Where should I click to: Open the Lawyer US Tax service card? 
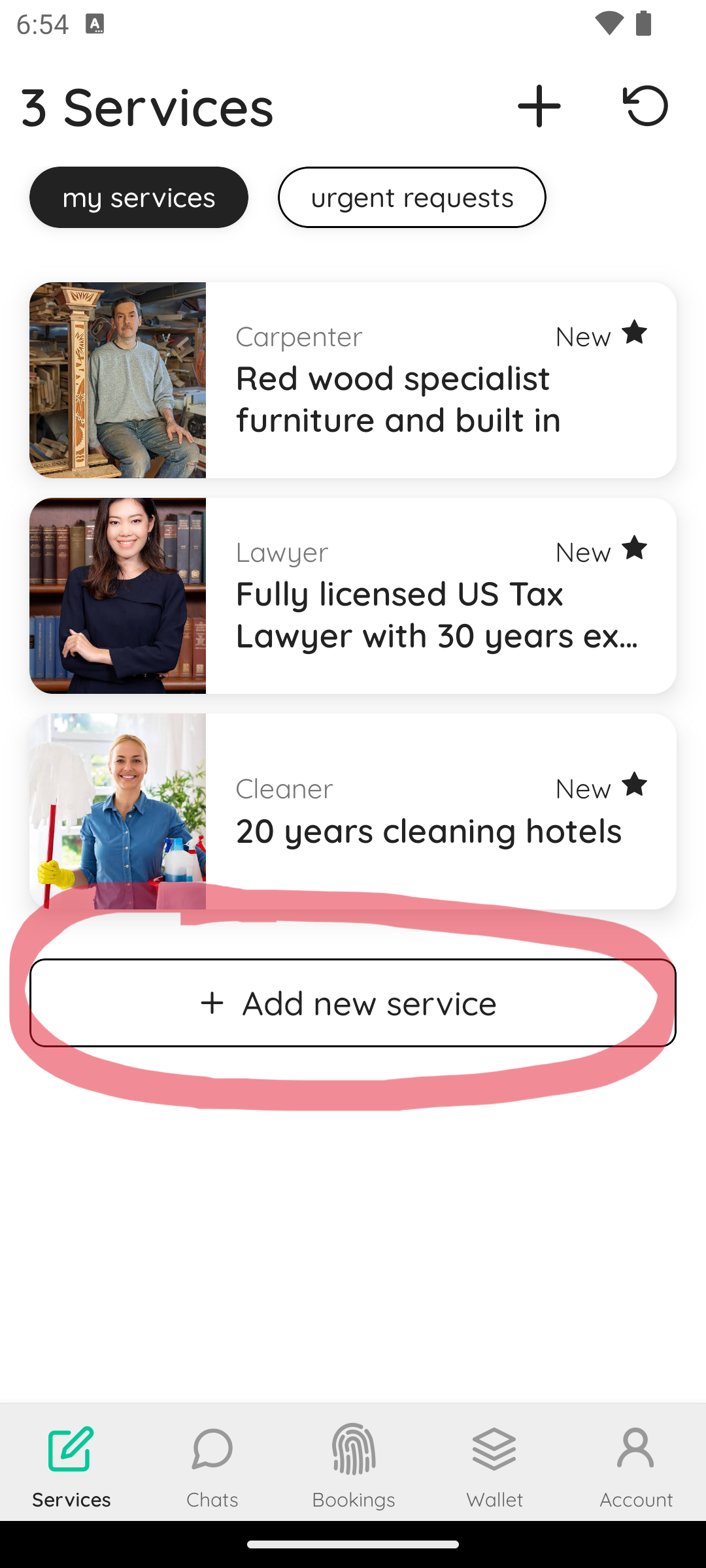point(353,596)
